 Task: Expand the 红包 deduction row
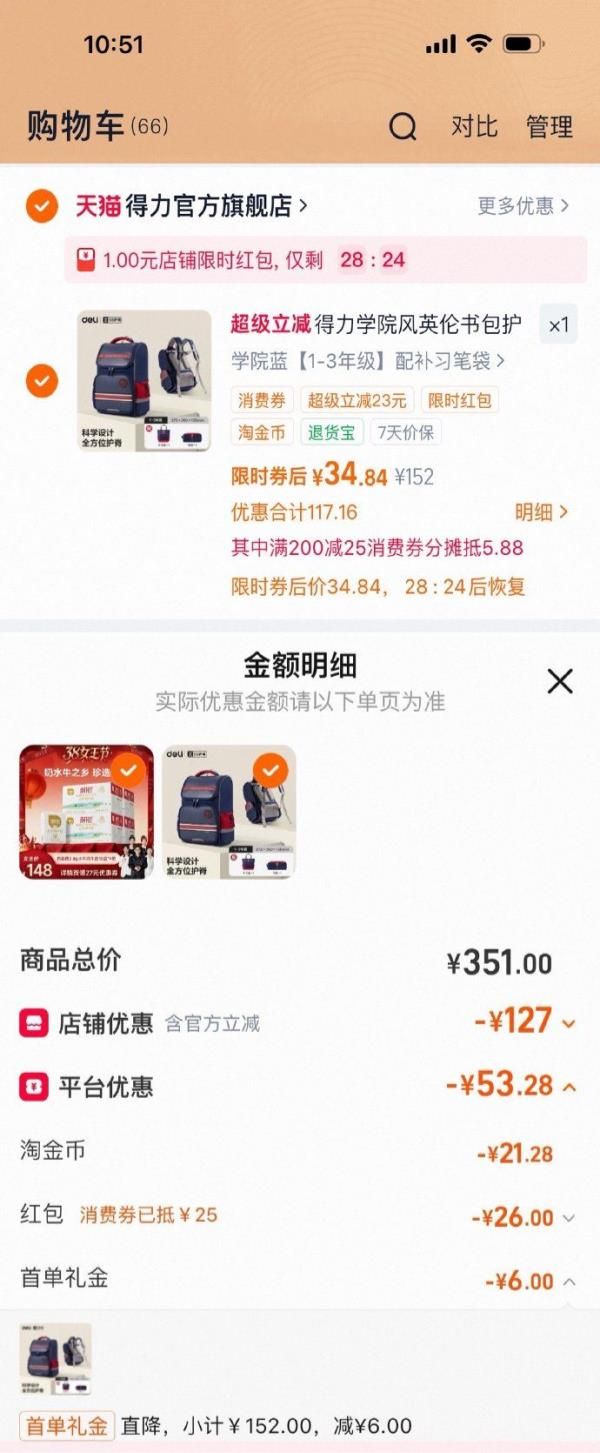(568, 1218)
